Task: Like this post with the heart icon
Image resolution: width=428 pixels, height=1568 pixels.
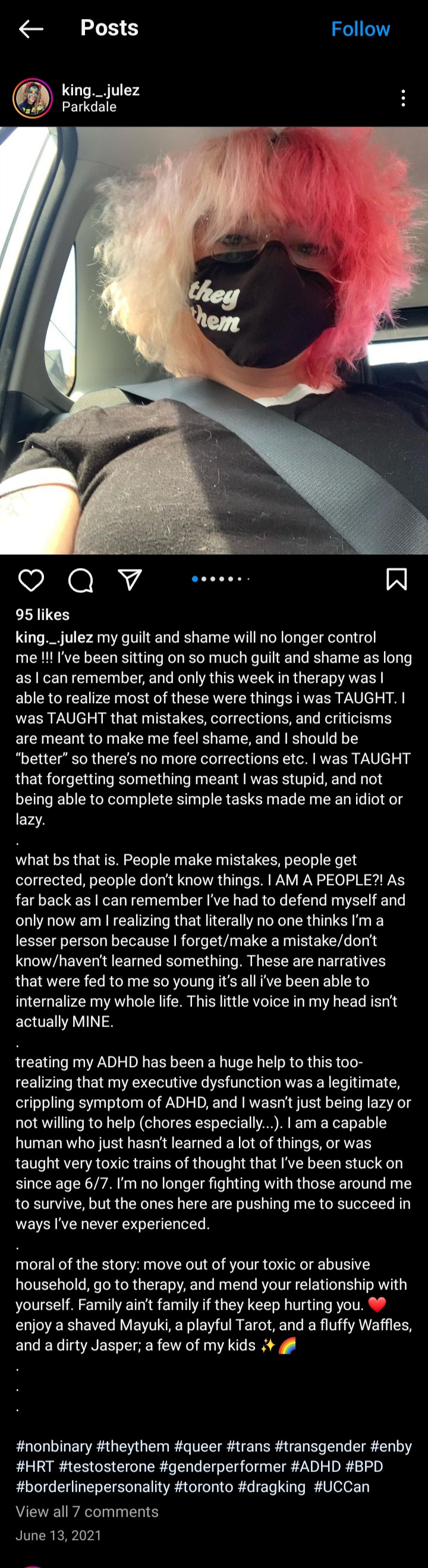Action: 31,579
